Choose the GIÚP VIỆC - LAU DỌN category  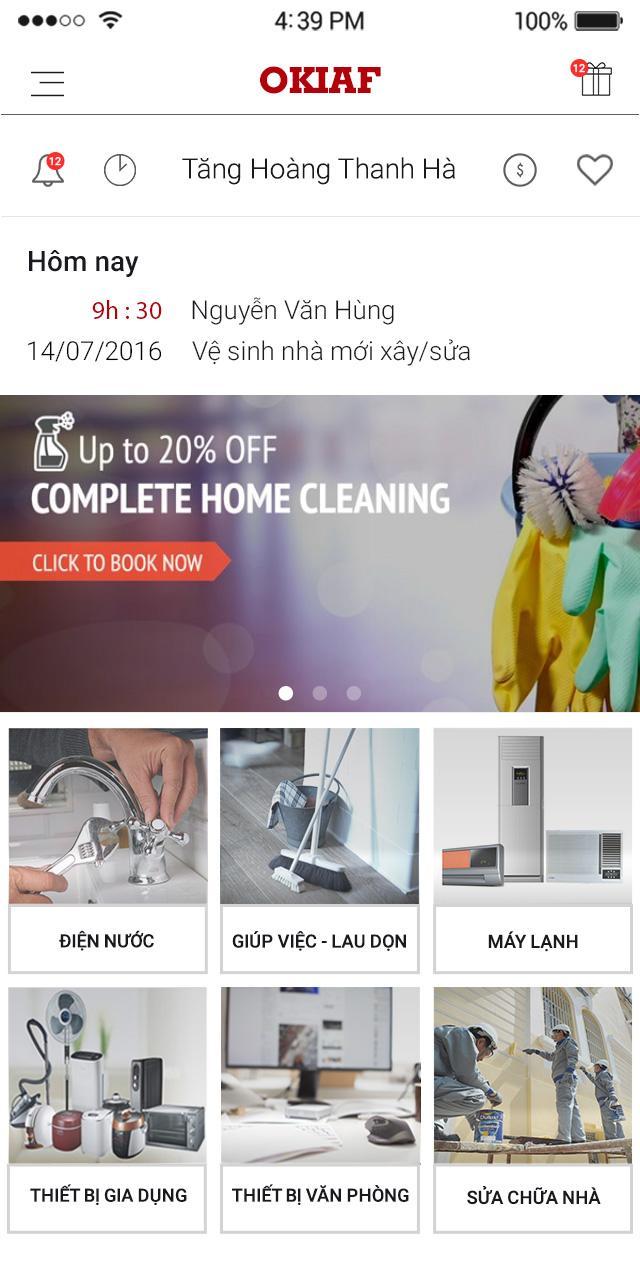click(319, 850)
